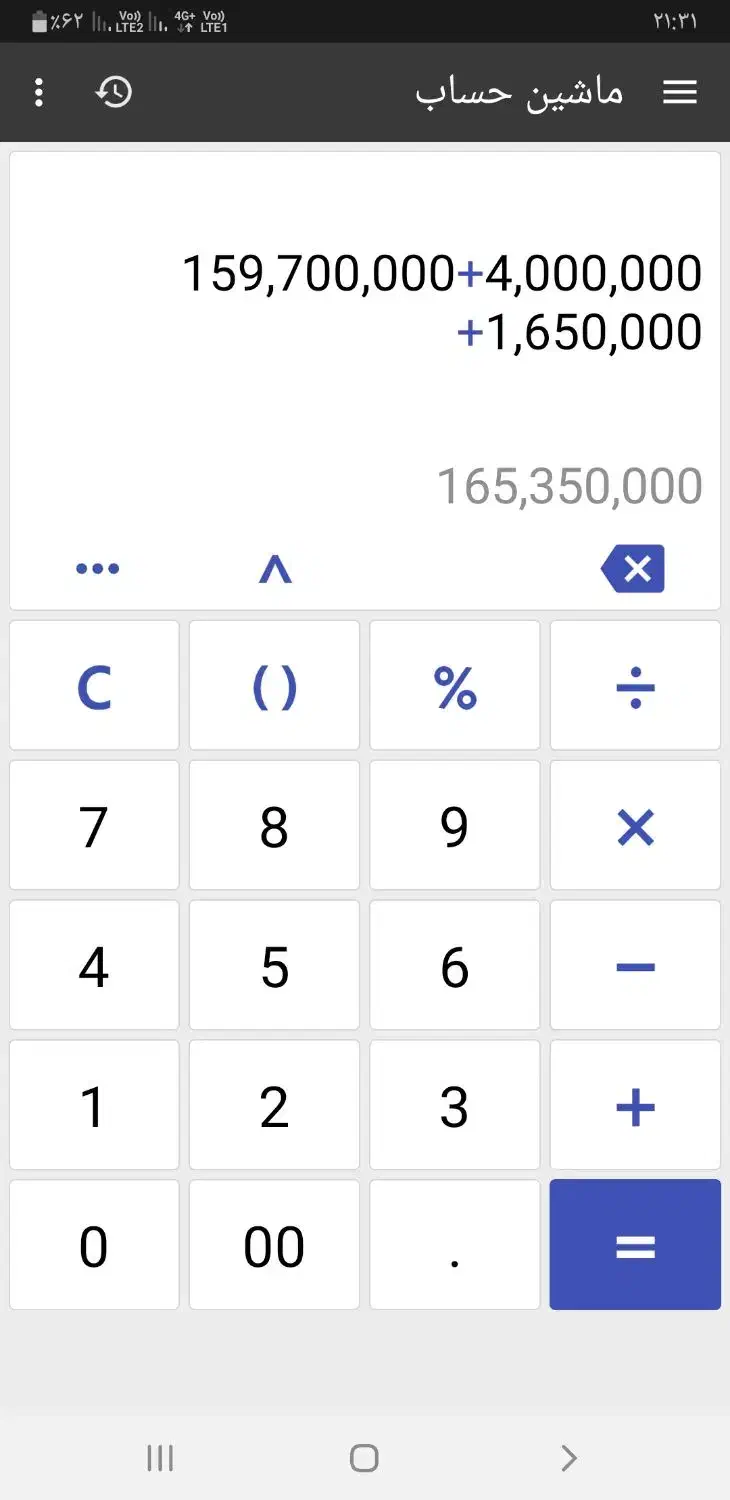Open the three-dot overflow menu

[39, 93]
